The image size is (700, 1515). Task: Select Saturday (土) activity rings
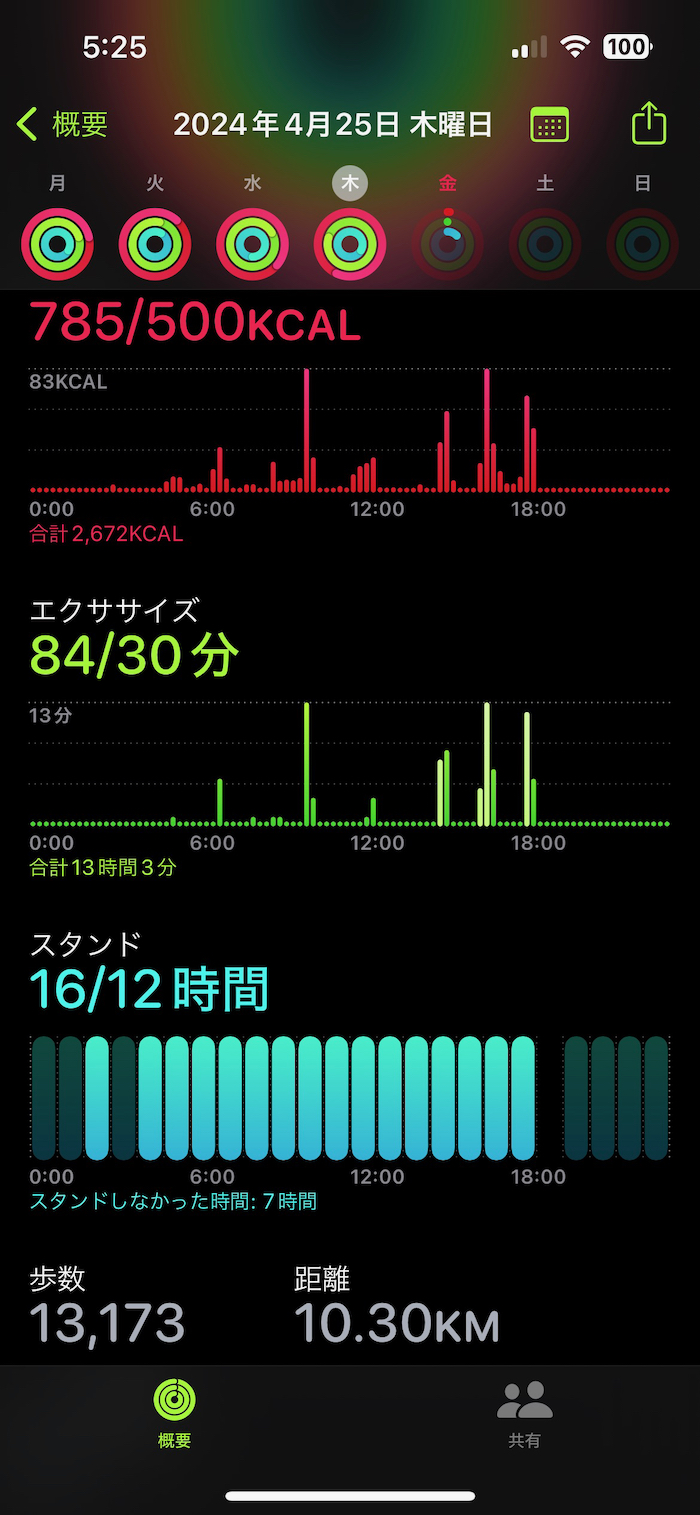pos(545,243)
